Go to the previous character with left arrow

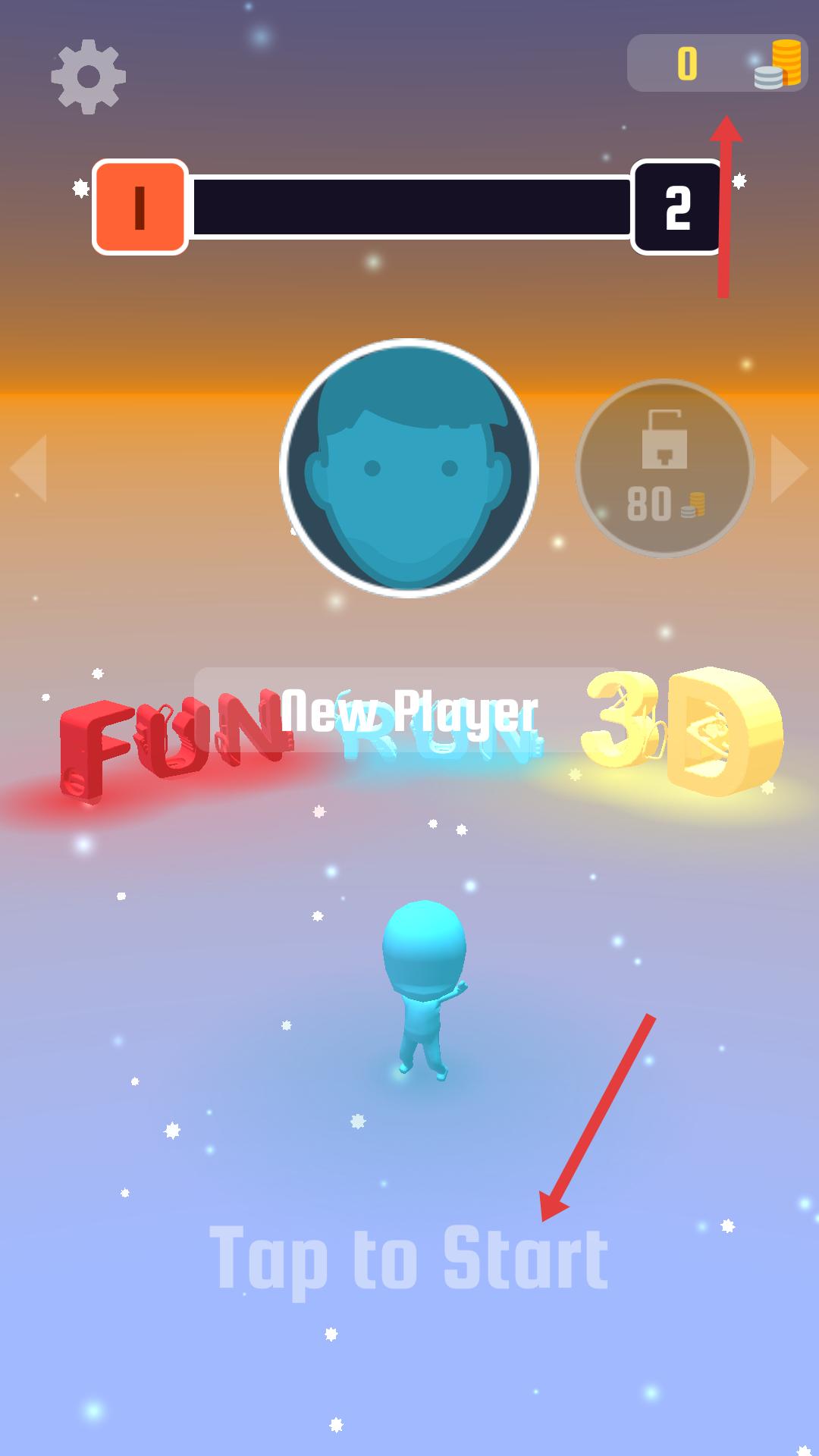(x=29, y=468)
